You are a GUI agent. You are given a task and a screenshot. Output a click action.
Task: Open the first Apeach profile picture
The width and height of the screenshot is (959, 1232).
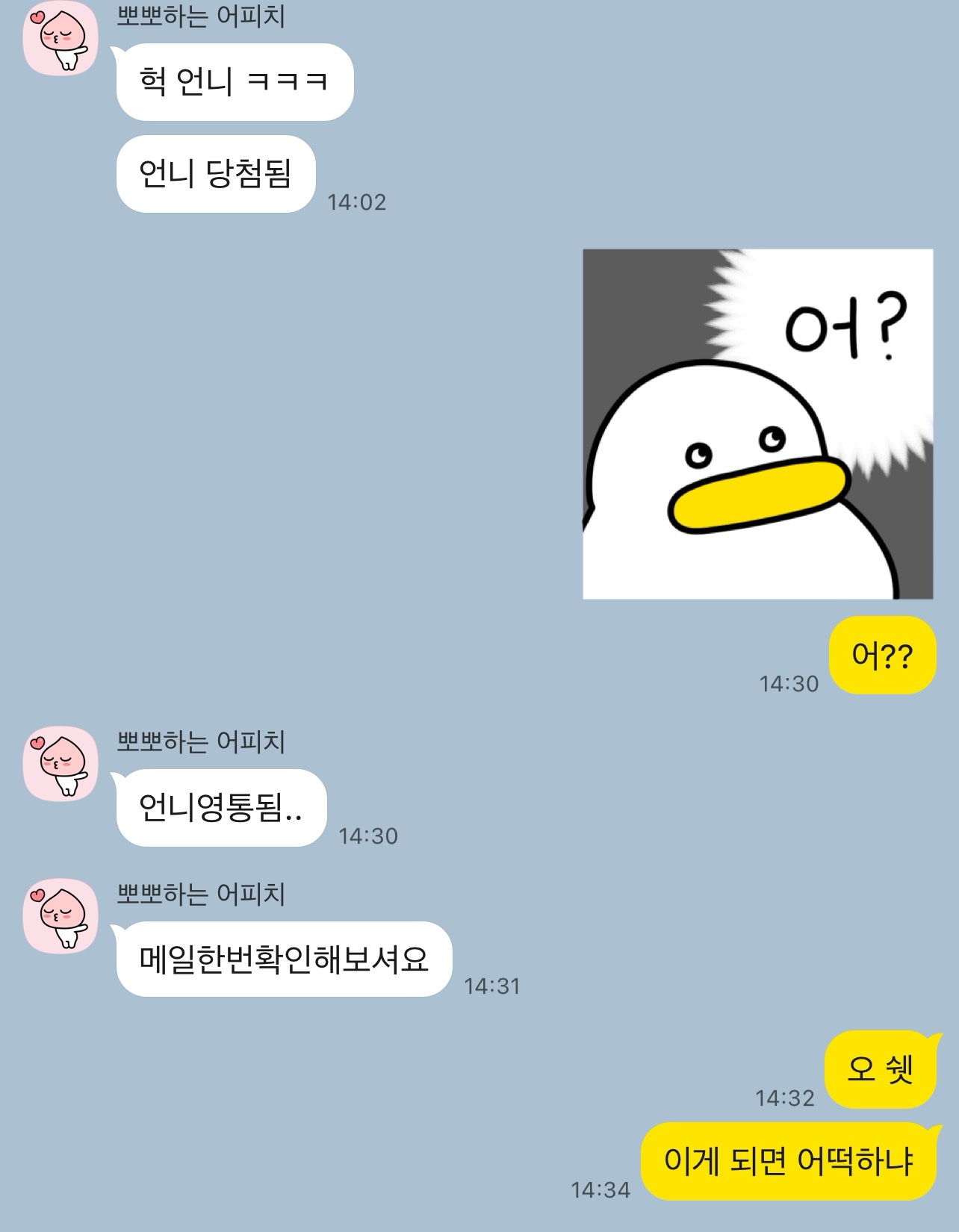click(62, 37)
